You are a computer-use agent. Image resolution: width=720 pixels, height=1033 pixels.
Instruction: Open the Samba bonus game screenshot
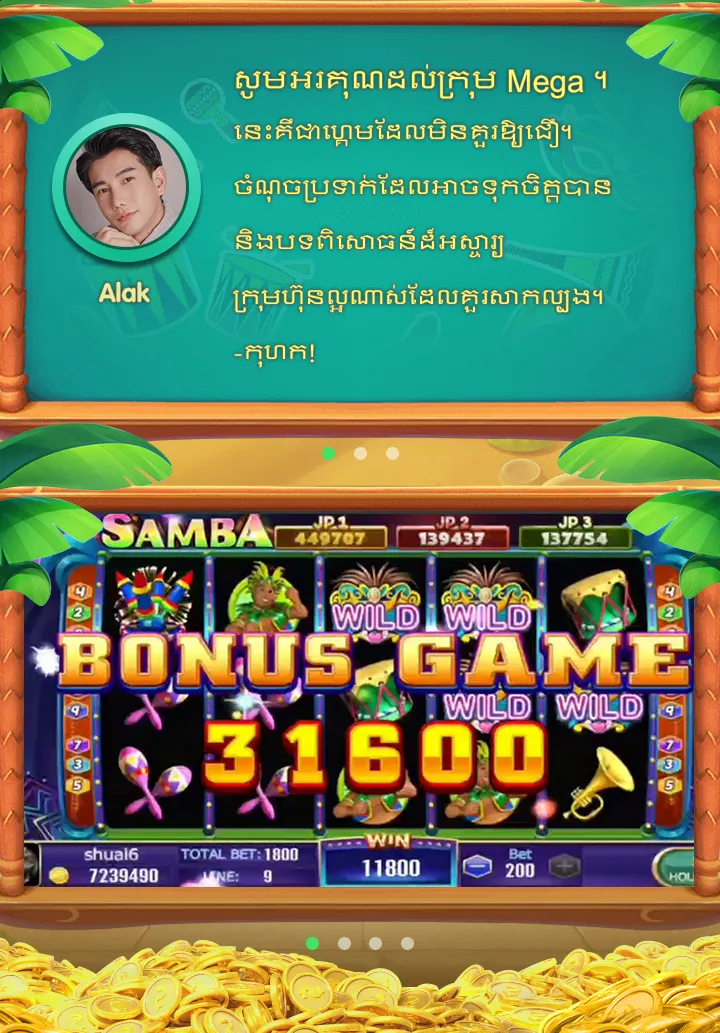(360, 700)
